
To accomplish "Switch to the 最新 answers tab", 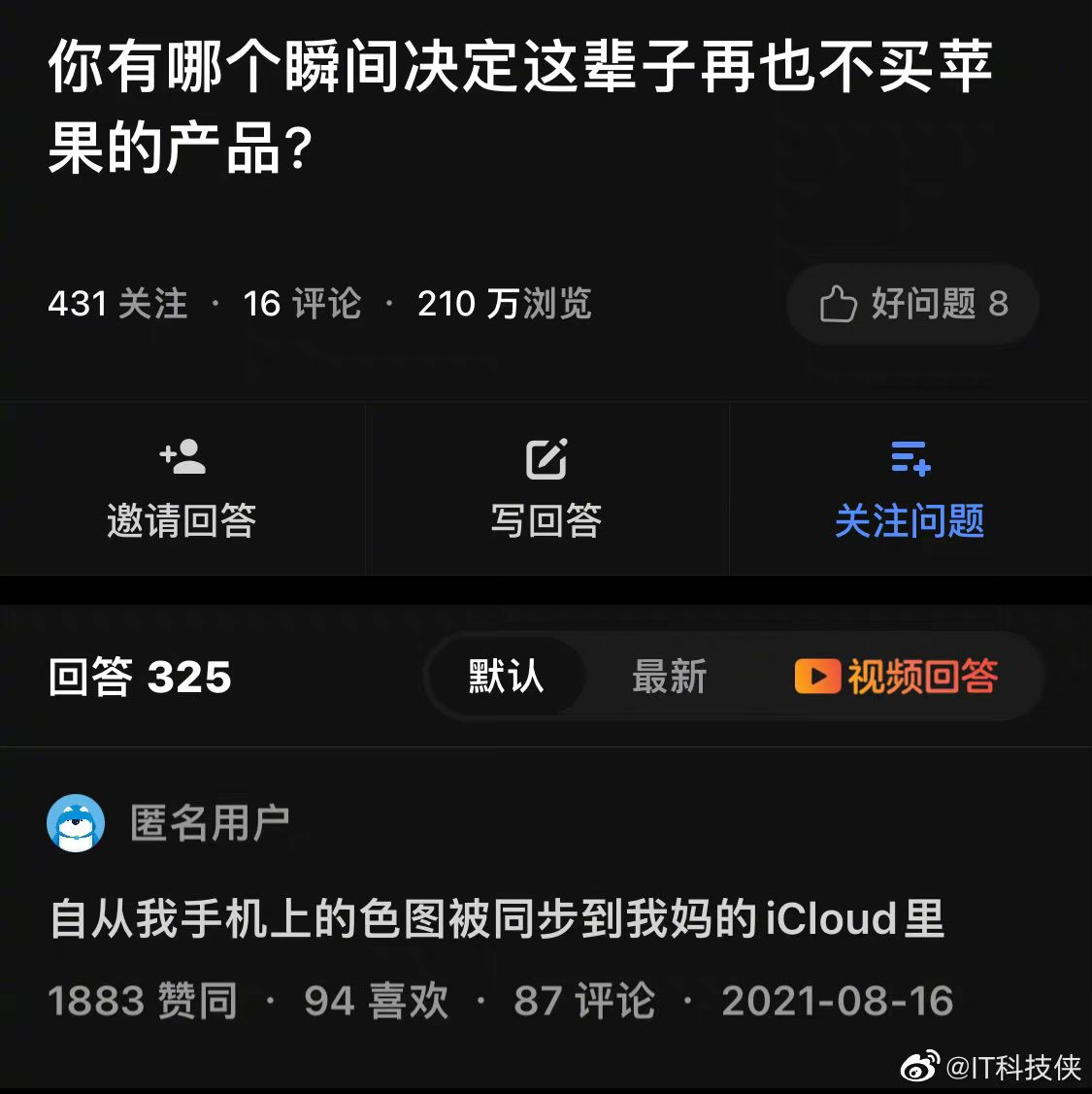I will (x=669, y=677).
